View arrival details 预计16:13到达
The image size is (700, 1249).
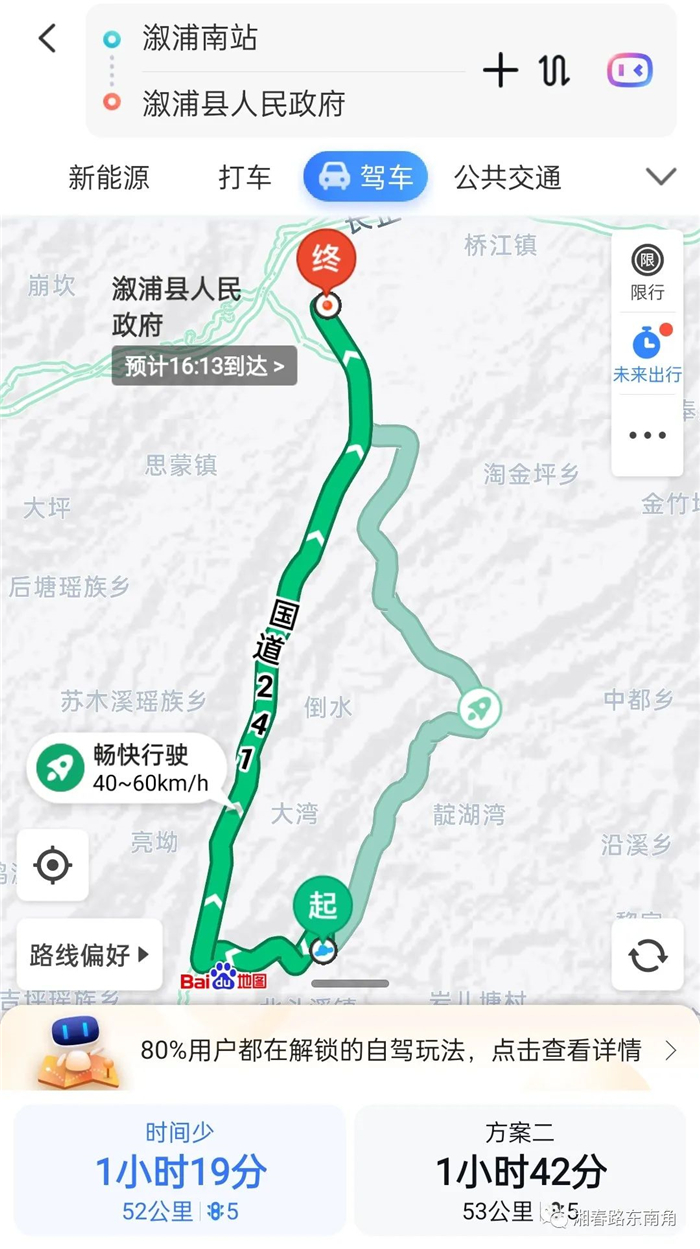[204, 366]
